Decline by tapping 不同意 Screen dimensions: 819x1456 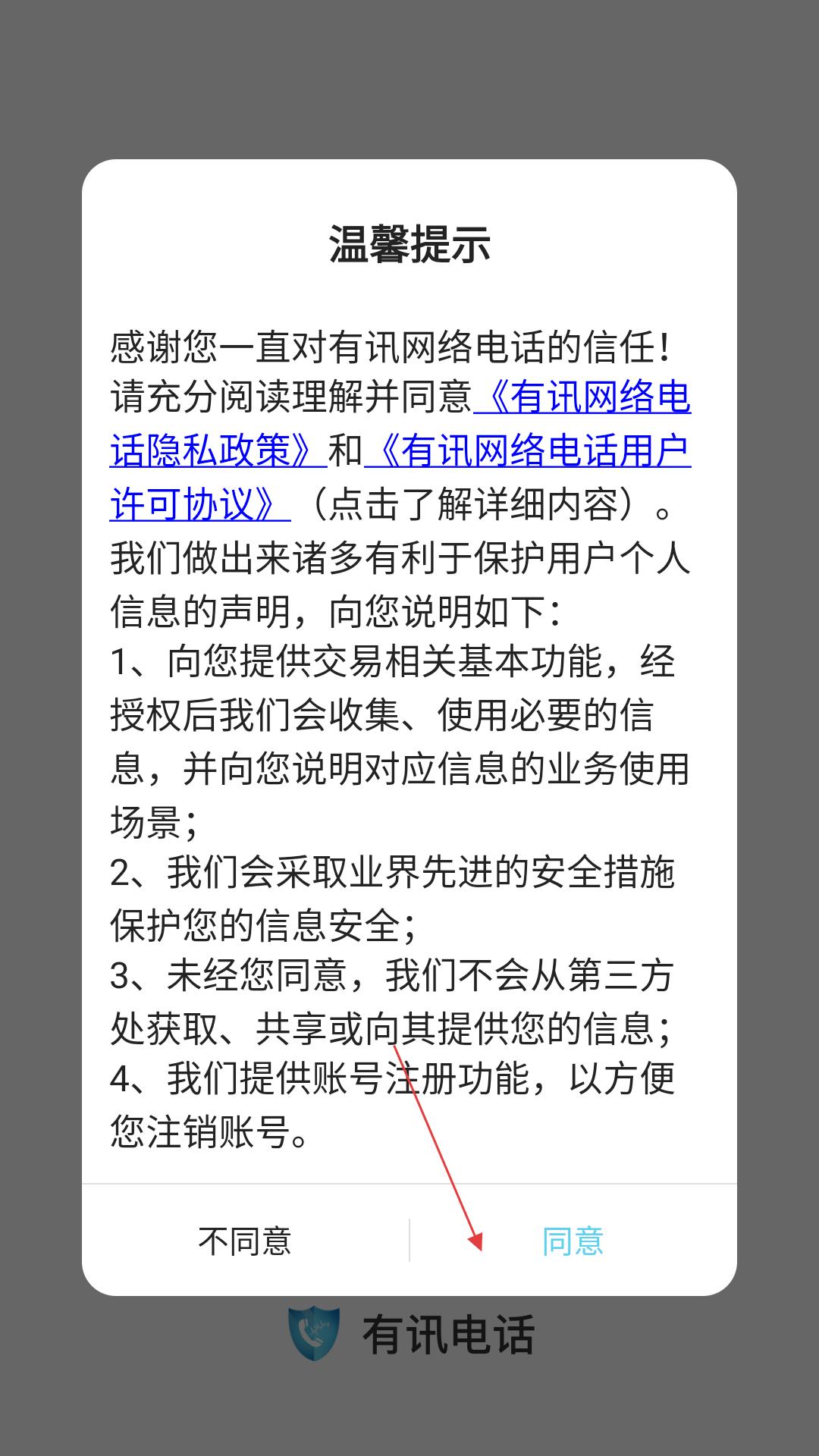point(245,1241)
